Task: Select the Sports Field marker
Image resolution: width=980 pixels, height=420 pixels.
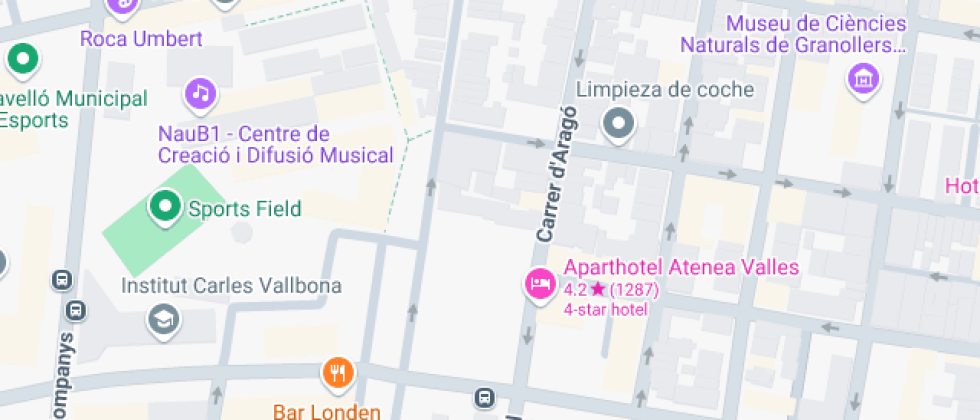Action: [x=162, y=207]
